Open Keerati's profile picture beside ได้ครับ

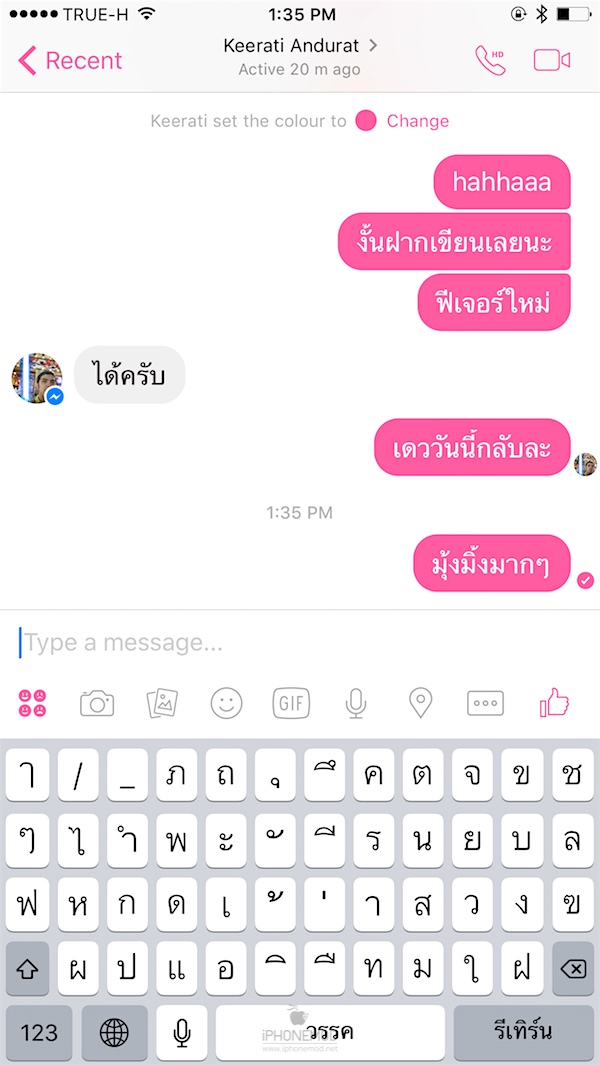(37, 378)
